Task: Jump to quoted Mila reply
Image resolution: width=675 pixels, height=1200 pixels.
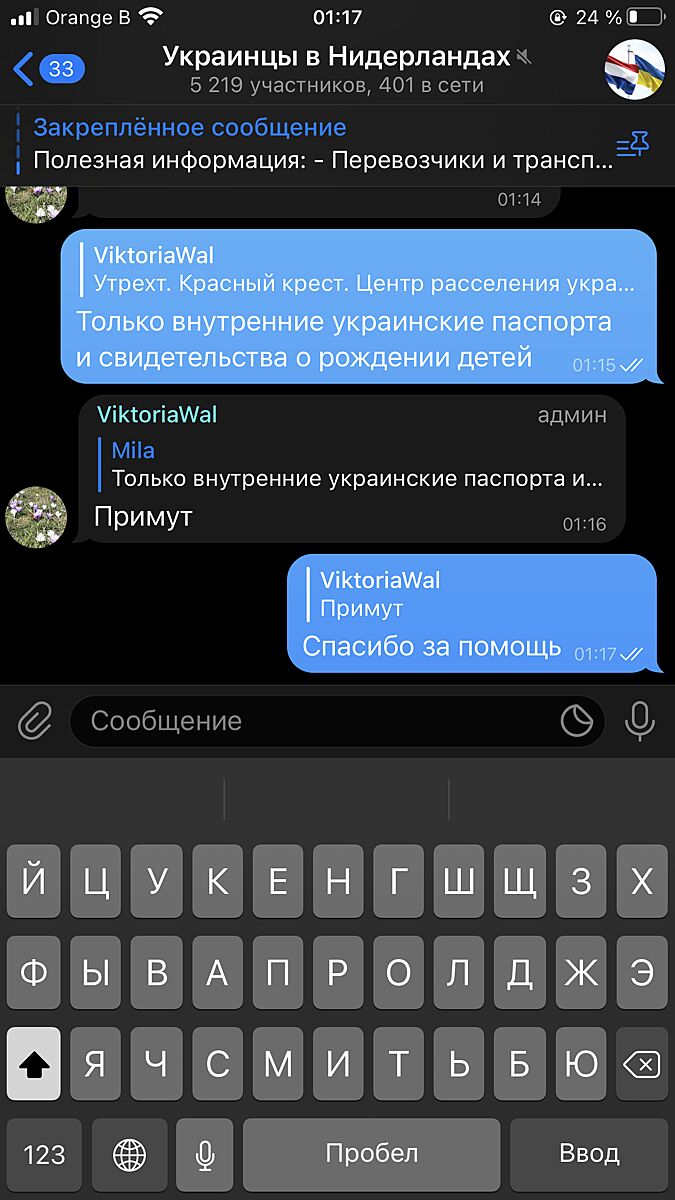Action: click(x=355, y=465)
